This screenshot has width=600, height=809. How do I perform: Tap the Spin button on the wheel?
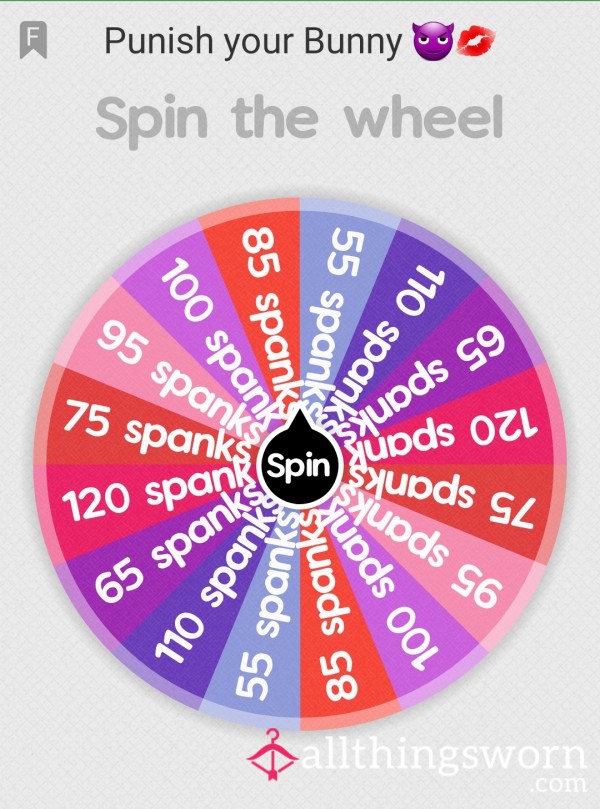pos(299,466)
